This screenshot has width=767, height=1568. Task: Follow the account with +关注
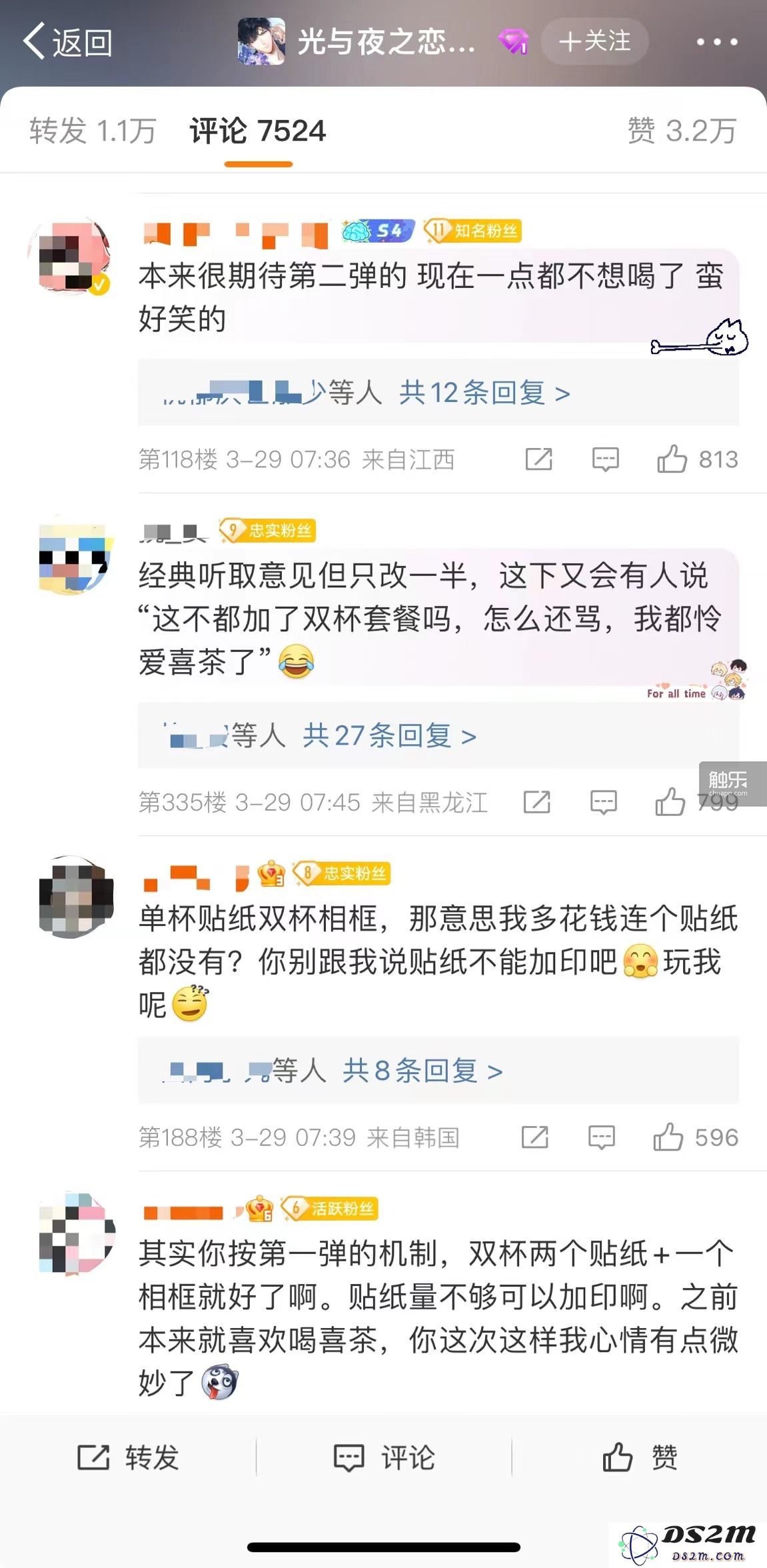[x=594, y=41]
